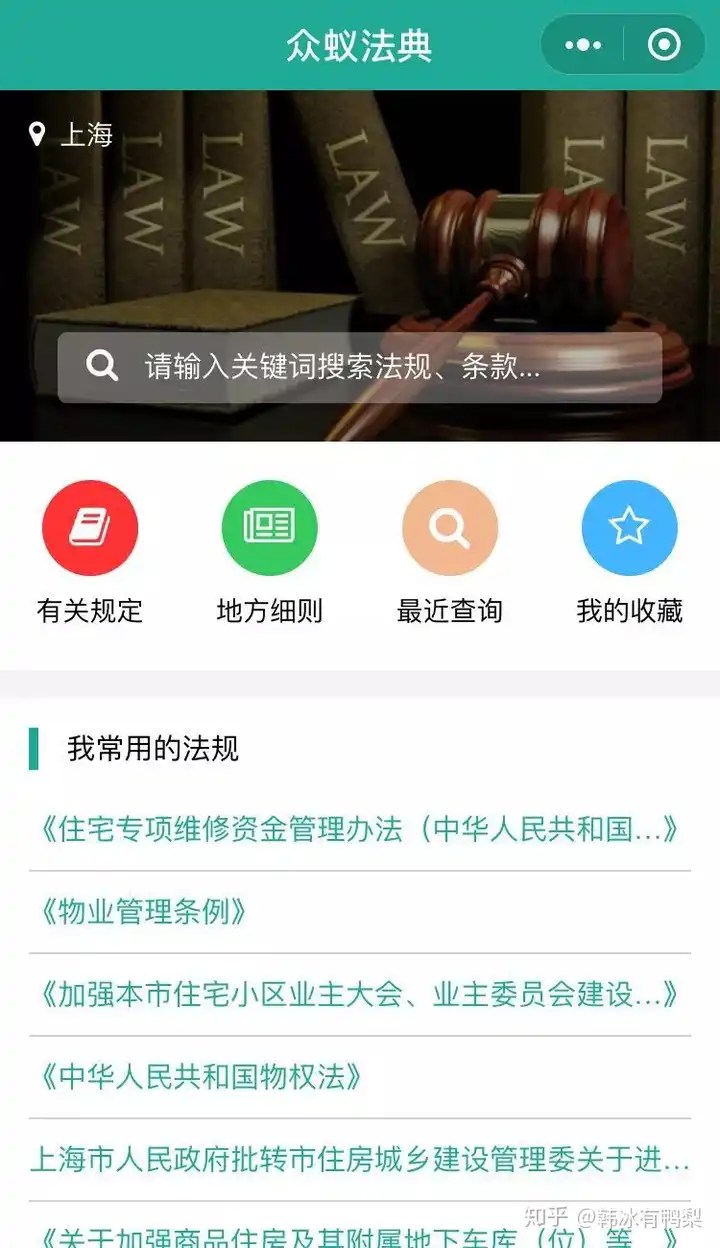Open 上海市人民政府批转市住房城乡建设管理委 document

pos(359,1160)
